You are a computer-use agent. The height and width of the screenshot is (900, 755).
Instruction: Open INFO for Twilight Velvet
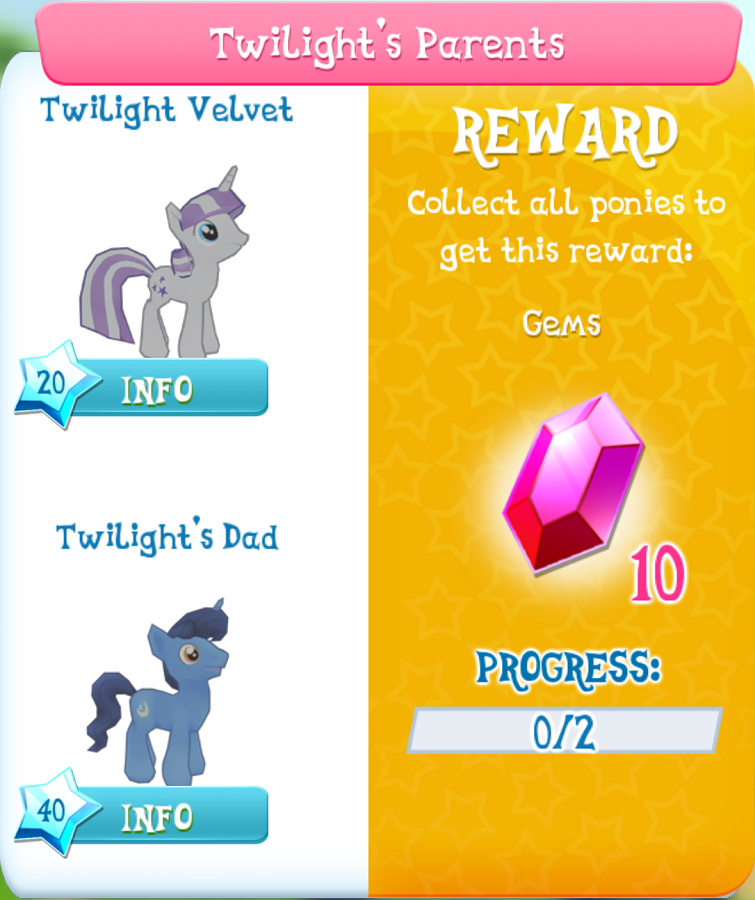pyautogui.click(x=169, y=387)
